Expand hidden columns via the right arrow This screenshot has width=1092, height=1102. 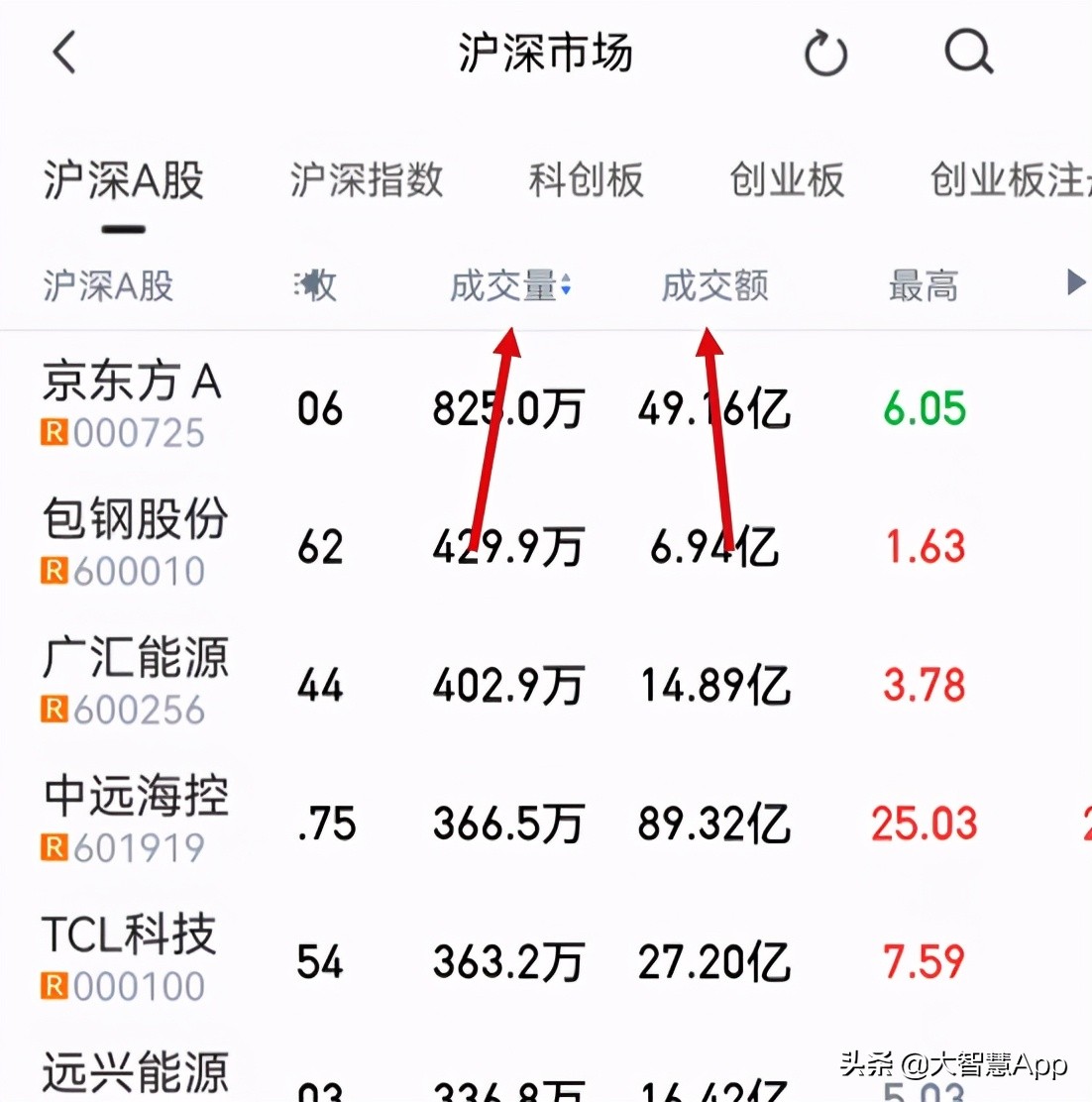(1075, 284)
